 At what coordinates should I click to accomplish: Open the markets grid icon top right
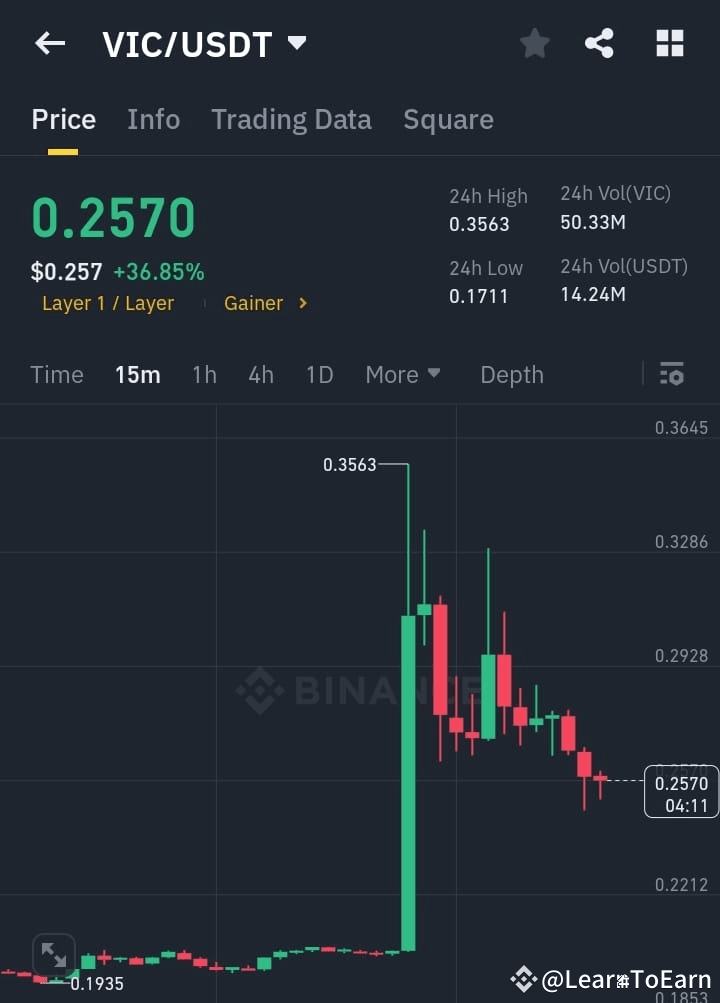click(x=668, y=43)
